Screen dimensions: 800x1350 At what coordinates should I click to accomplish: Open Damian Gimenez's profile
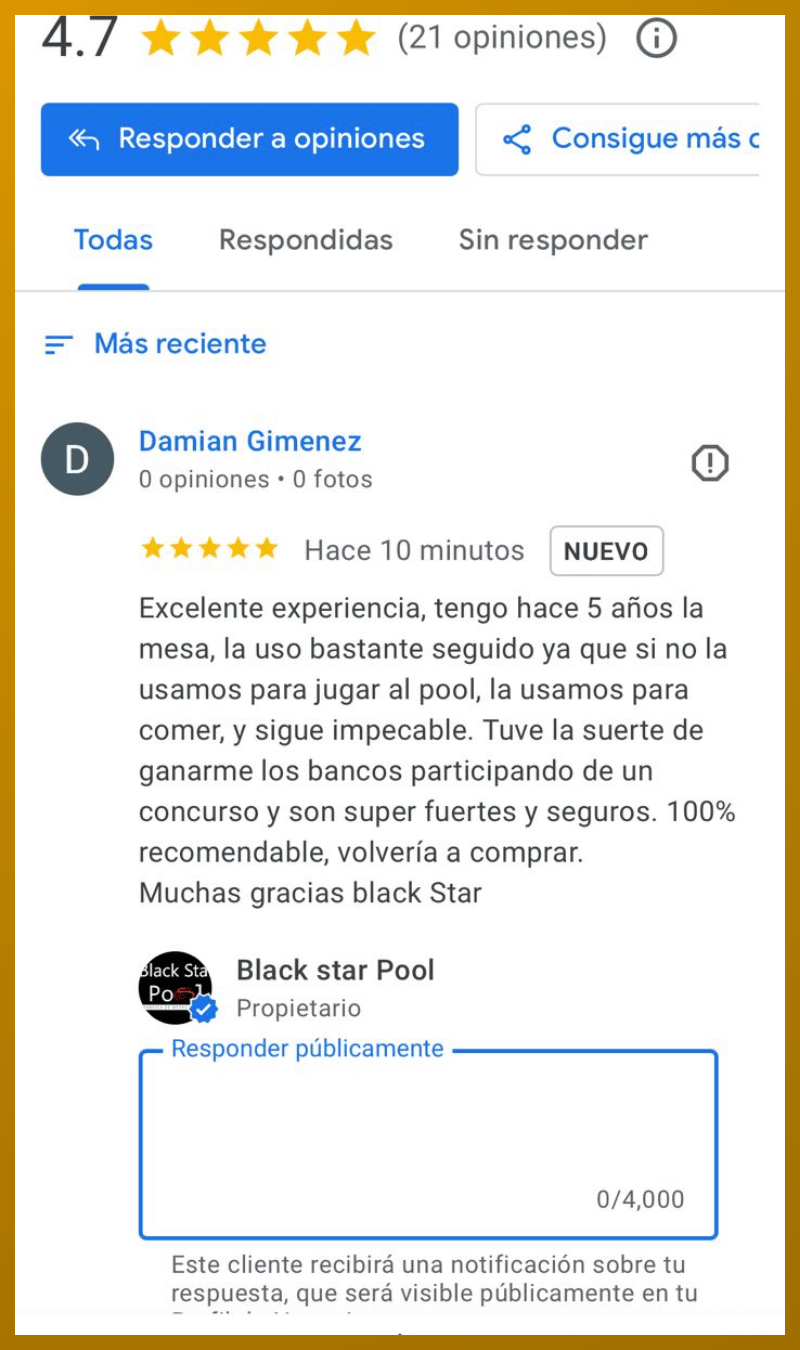[x=250, y=441]
